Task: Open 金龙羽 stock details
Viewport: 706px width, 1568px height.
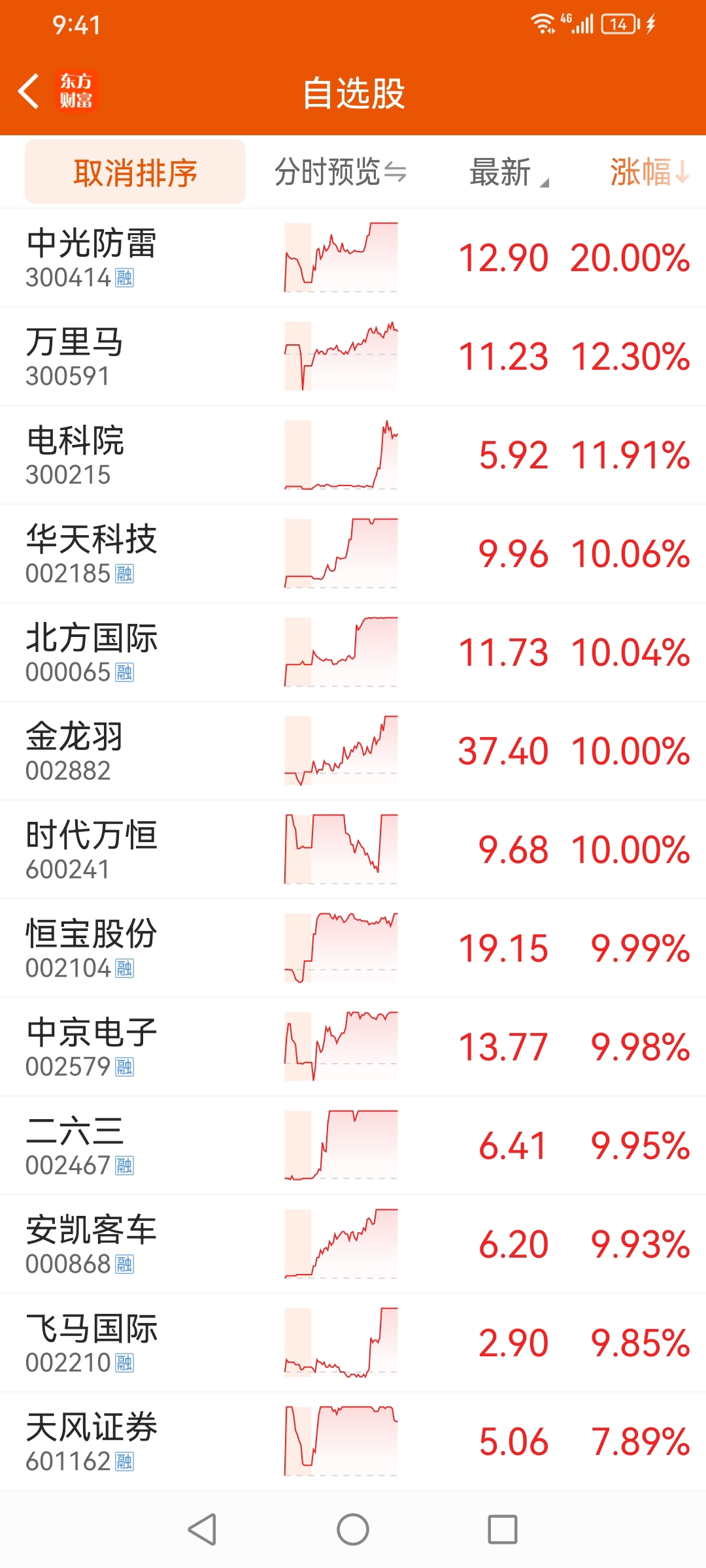Action: click(x=353, y=751)
